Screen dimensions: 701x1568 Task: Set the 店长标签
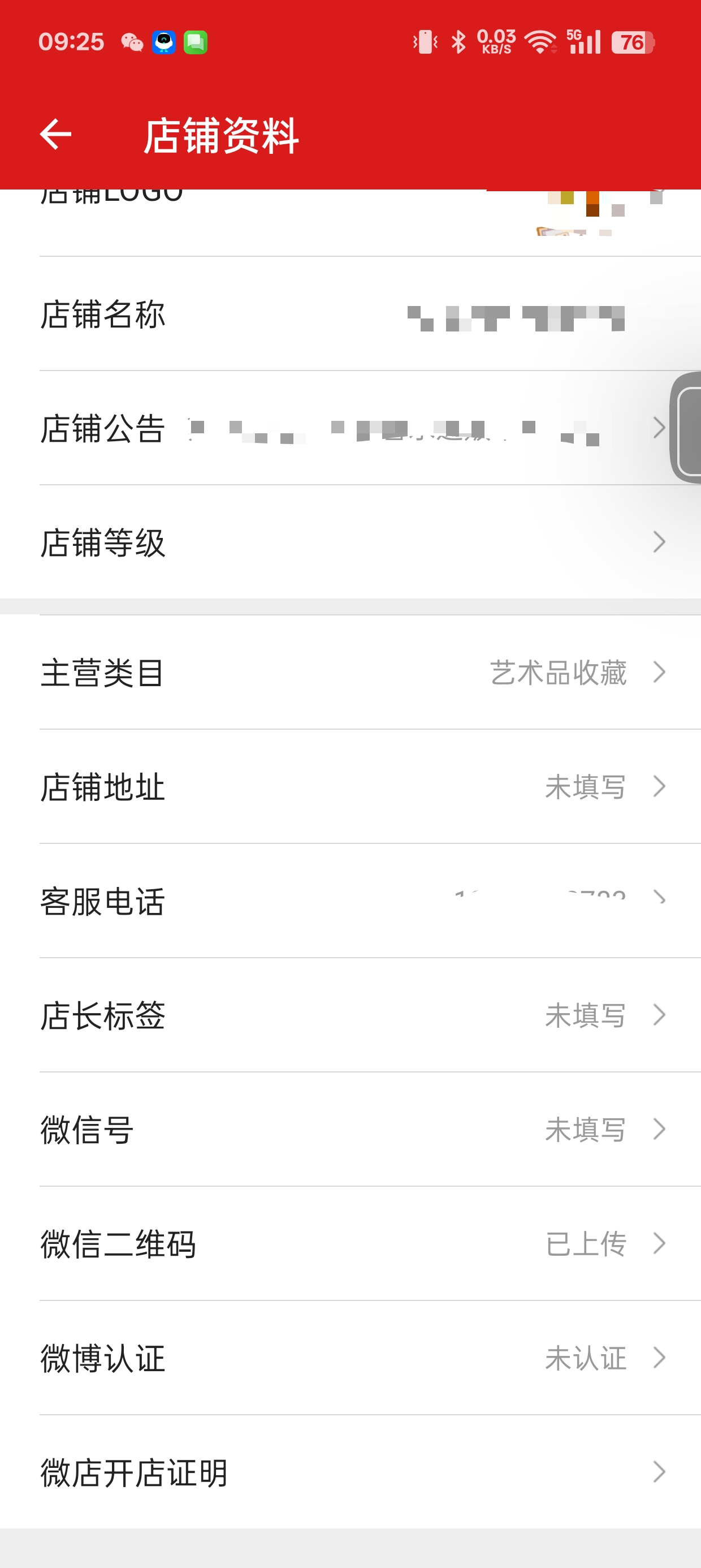pos(350,1015)
